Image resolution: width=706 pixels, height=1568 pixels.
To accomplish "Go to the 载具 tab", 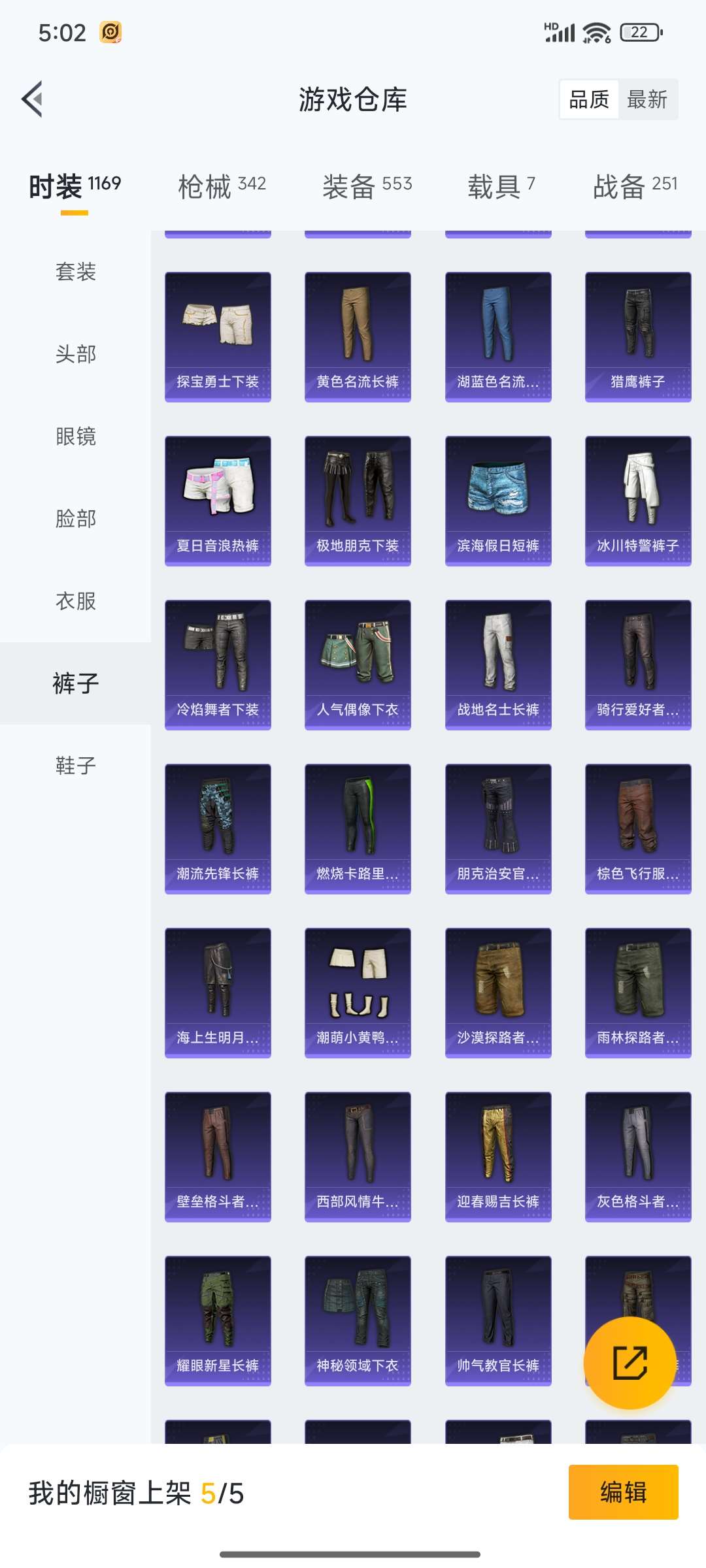I will (499, 185).
